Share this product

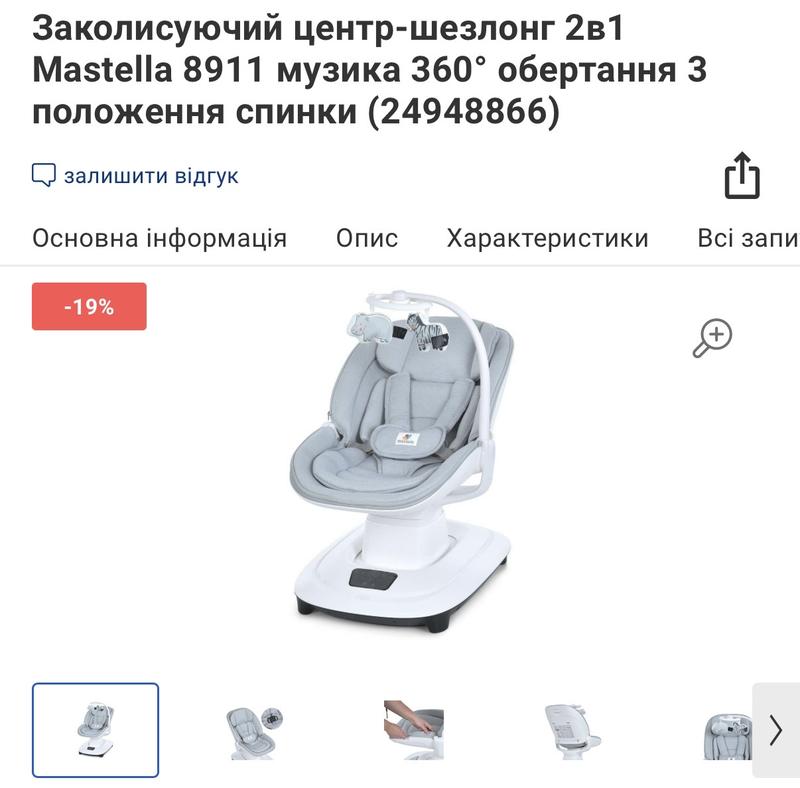point(742,177)
